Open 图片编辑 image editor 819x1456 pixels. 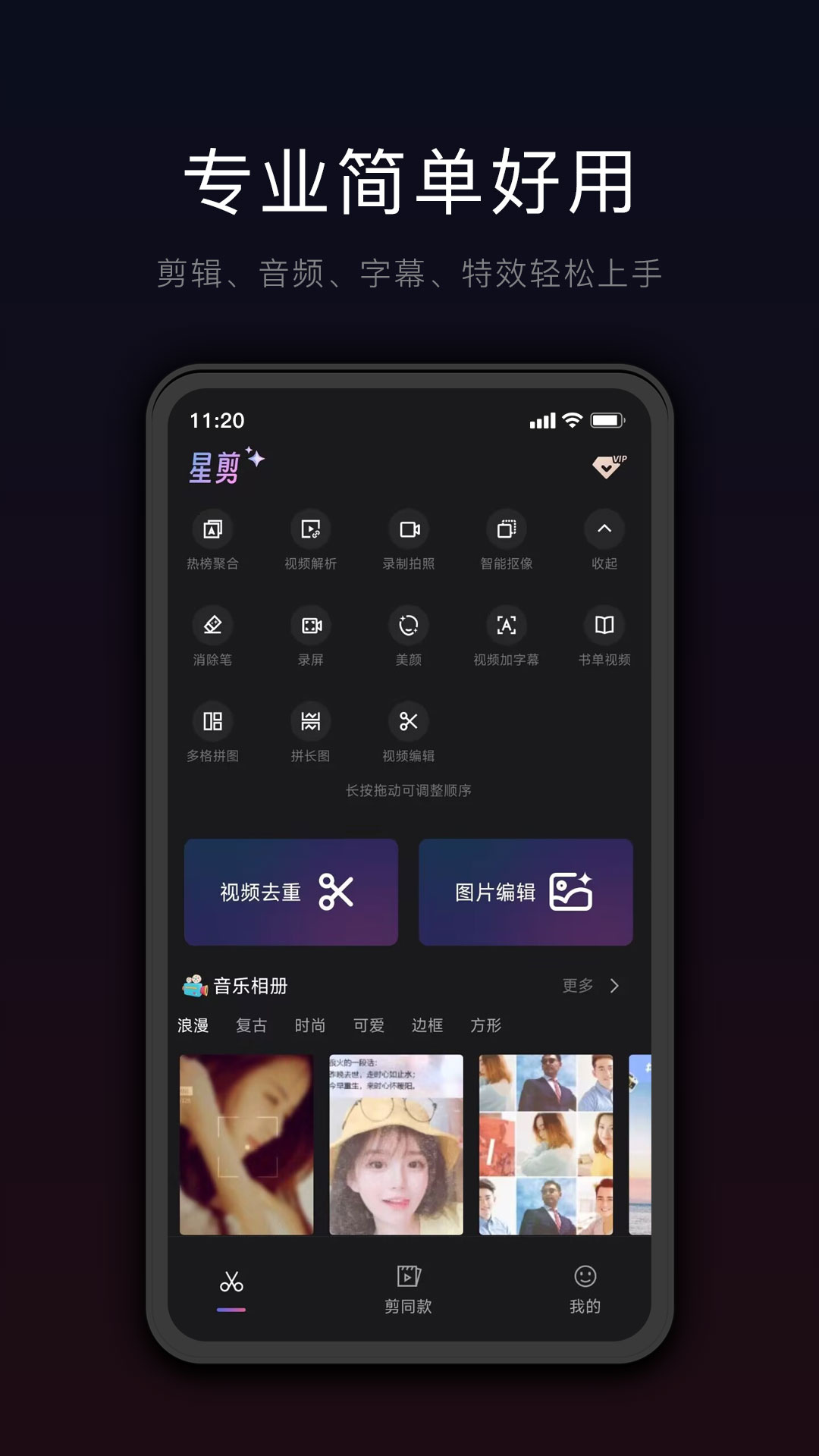526,892
